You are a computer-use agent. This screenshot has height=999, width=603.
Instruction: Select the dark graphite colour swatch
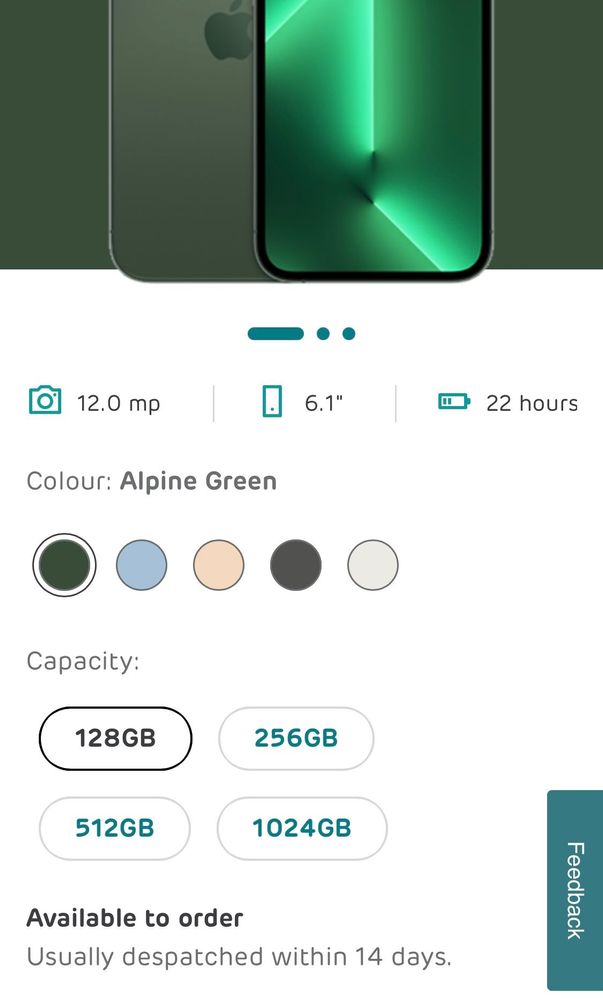[x=296, y=566]
